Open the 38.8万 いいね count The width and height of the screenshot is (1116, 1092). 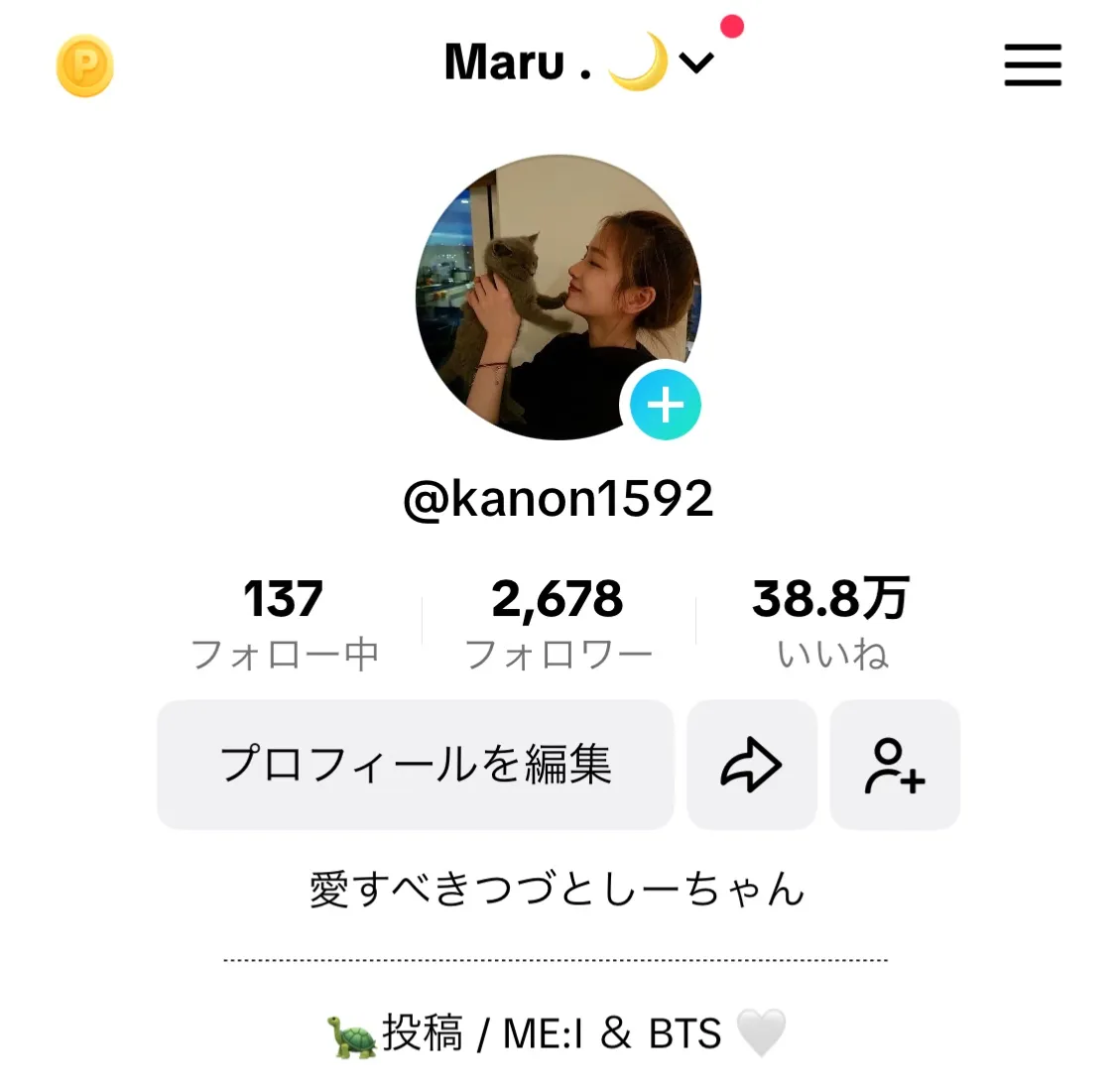pyautogui.click(x=831, y=623)
